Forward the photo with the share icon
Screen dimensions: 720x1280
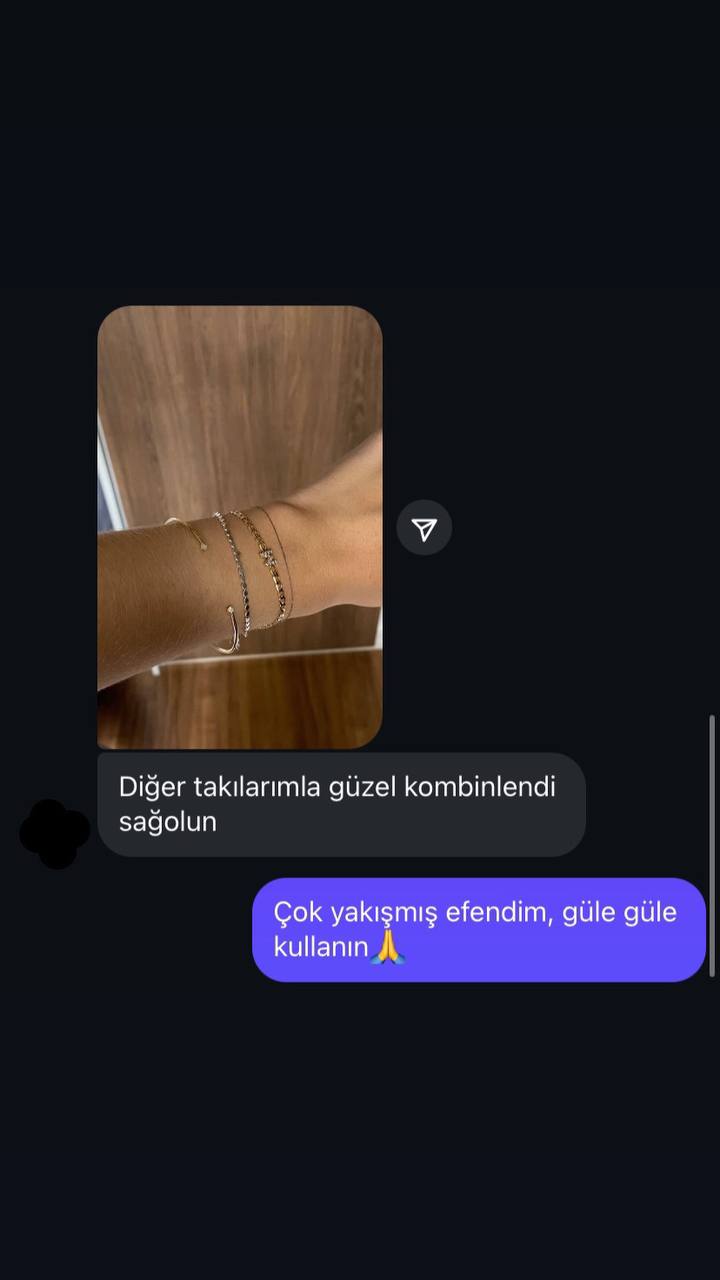tap(424, 528)
